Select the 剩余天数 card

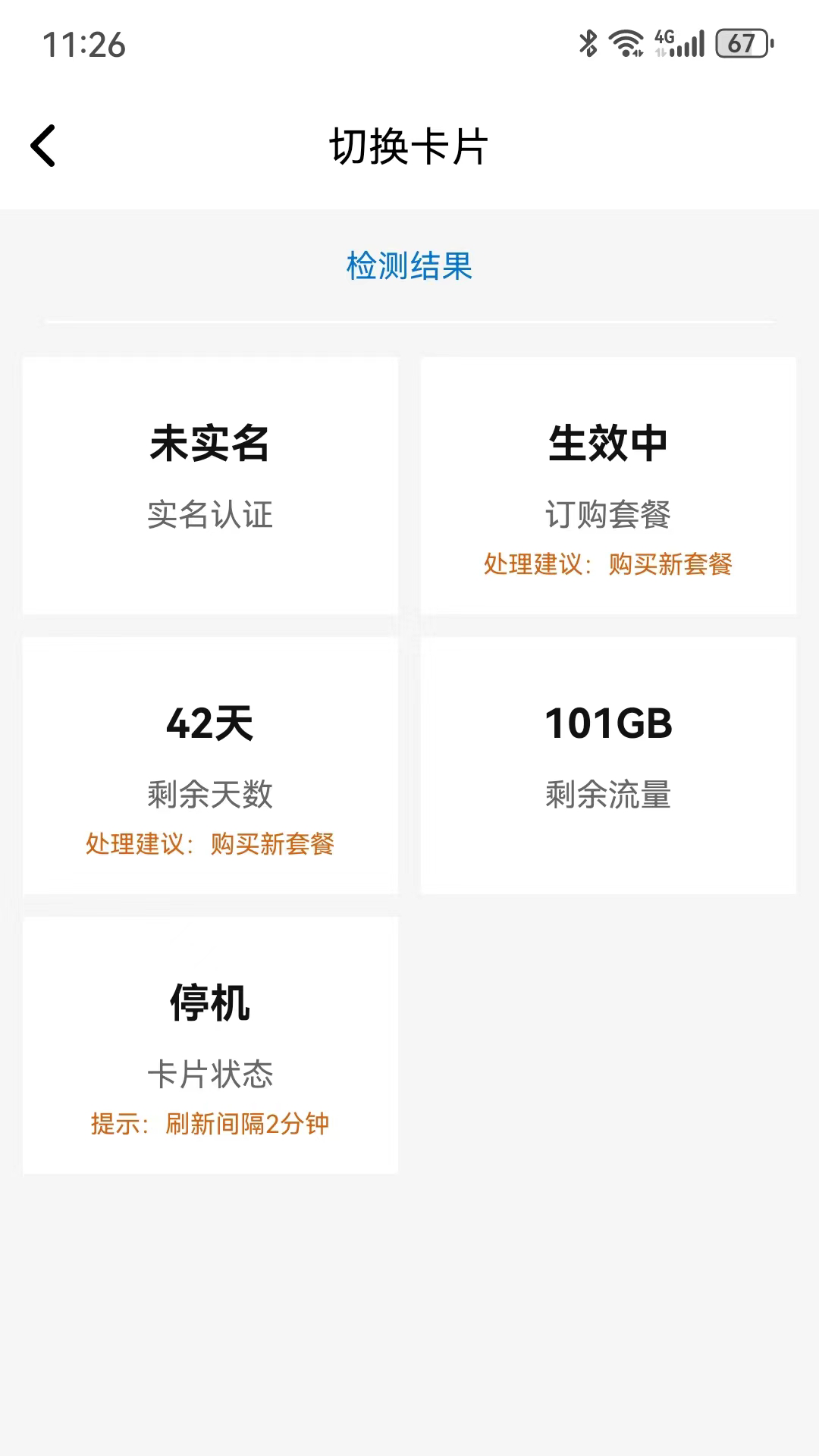coord(210,765)
